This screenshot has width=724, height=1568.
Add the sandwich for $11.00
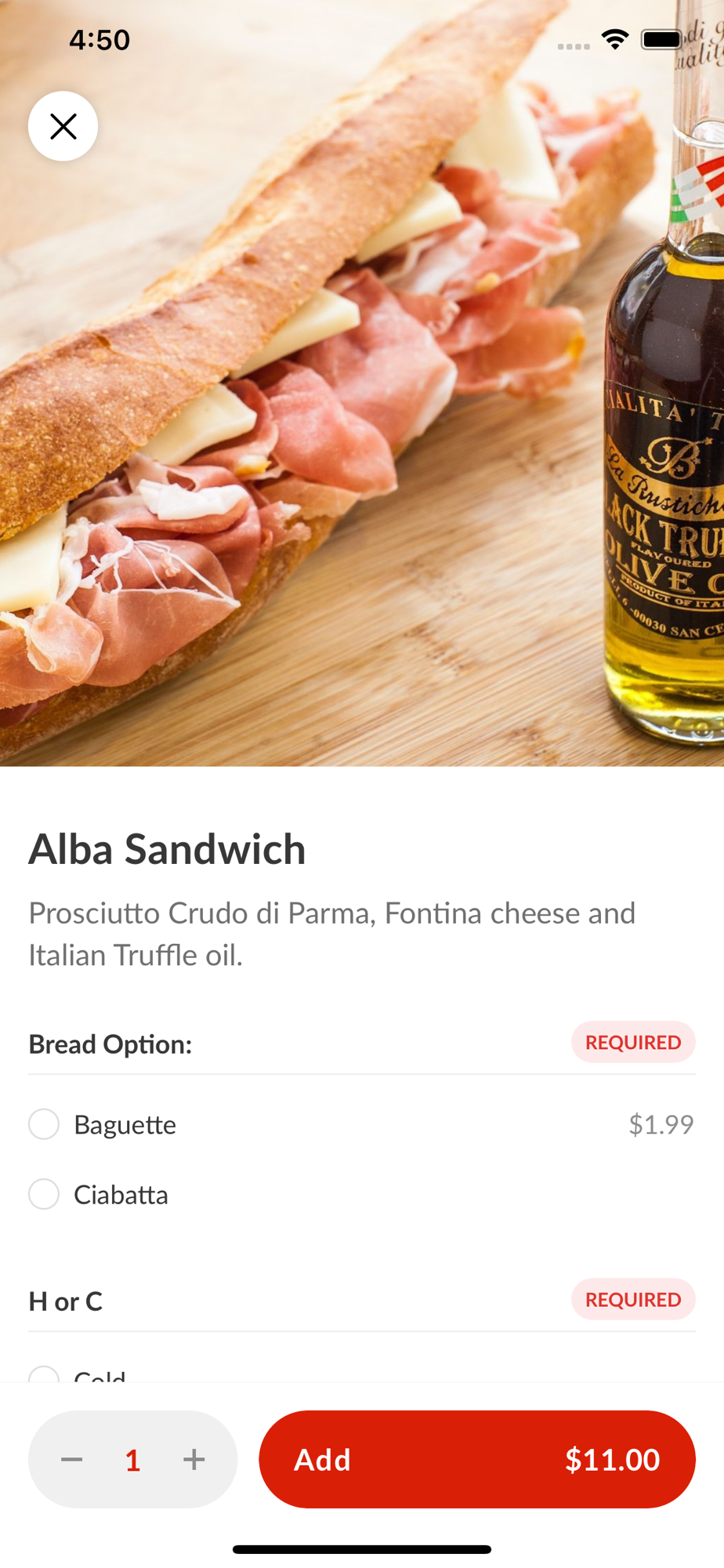click(x=477, y=1459)
